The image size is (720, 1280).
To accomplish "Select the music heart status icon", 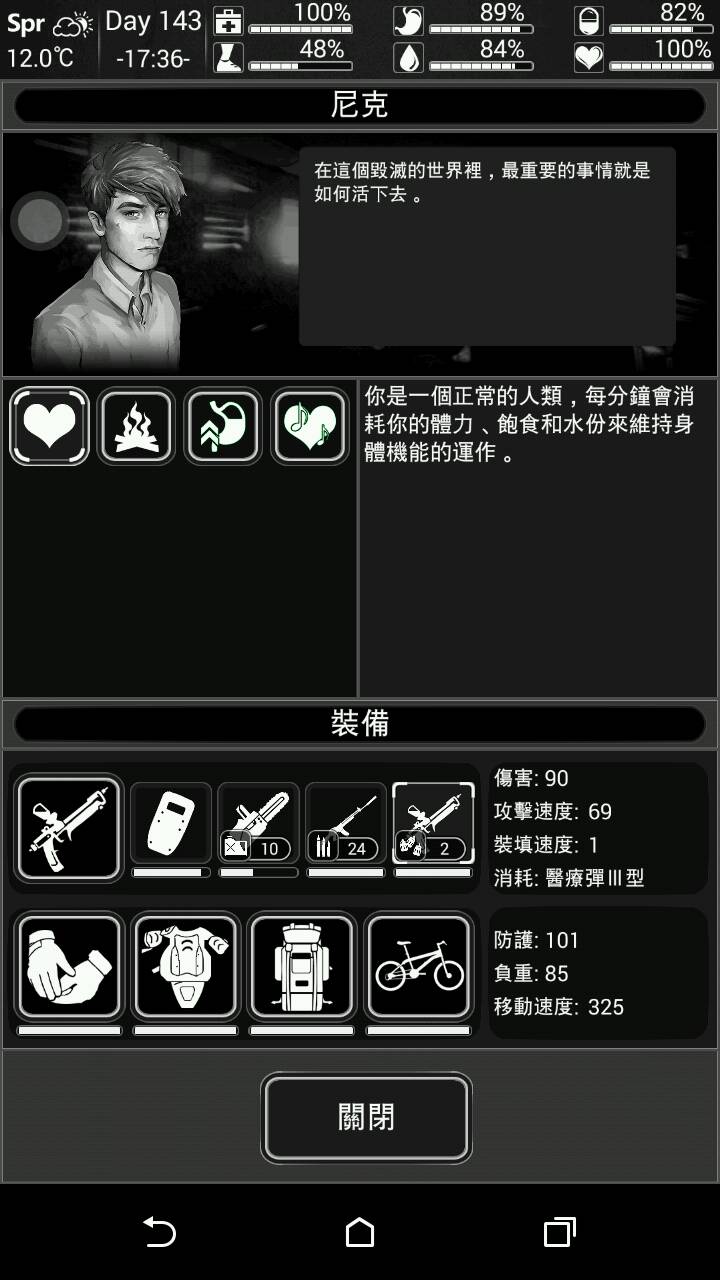I will [x=310, y=426].
